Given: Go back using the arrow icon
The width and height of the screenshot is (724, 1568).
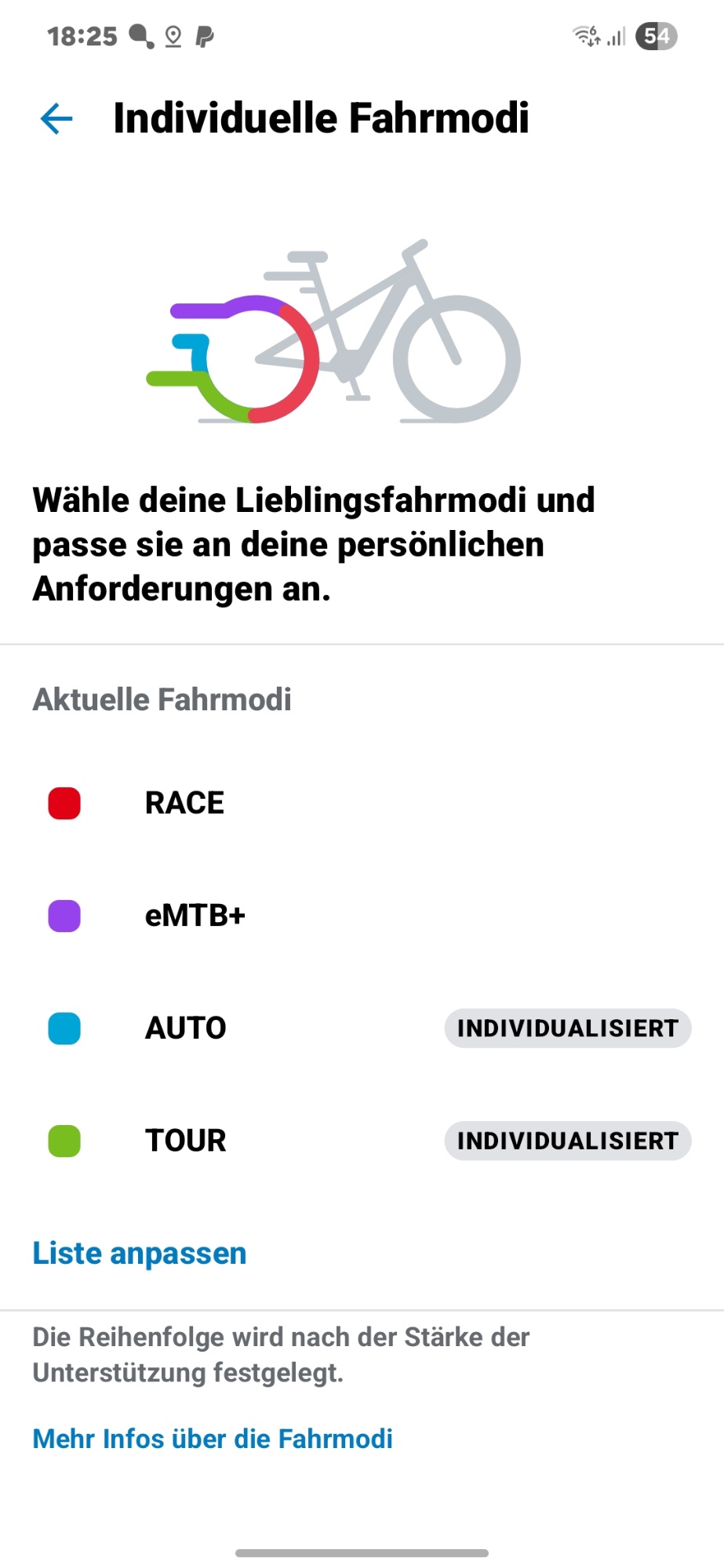Looking at the screenshot, I should (x=56, y=119).
